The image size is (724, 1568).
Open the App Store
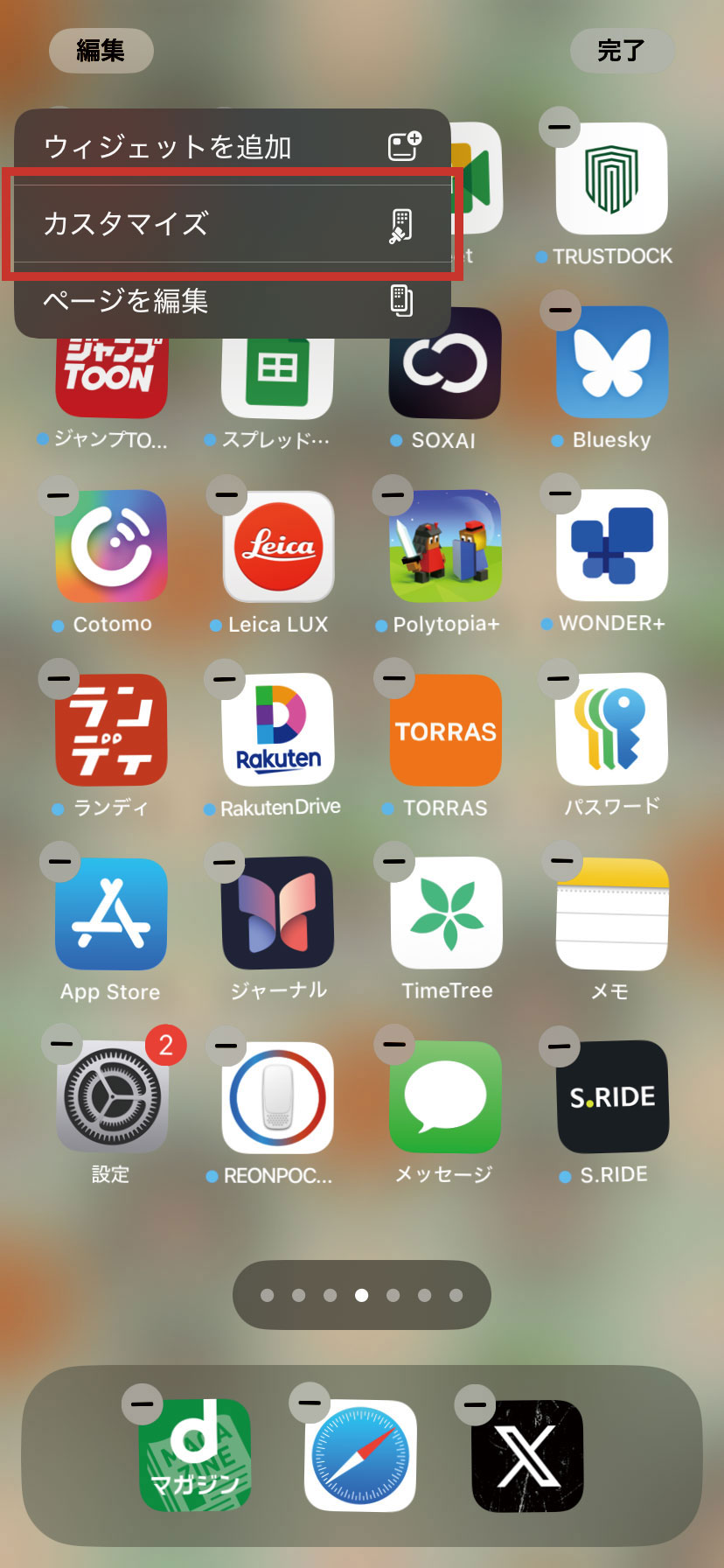click(110, 913)
